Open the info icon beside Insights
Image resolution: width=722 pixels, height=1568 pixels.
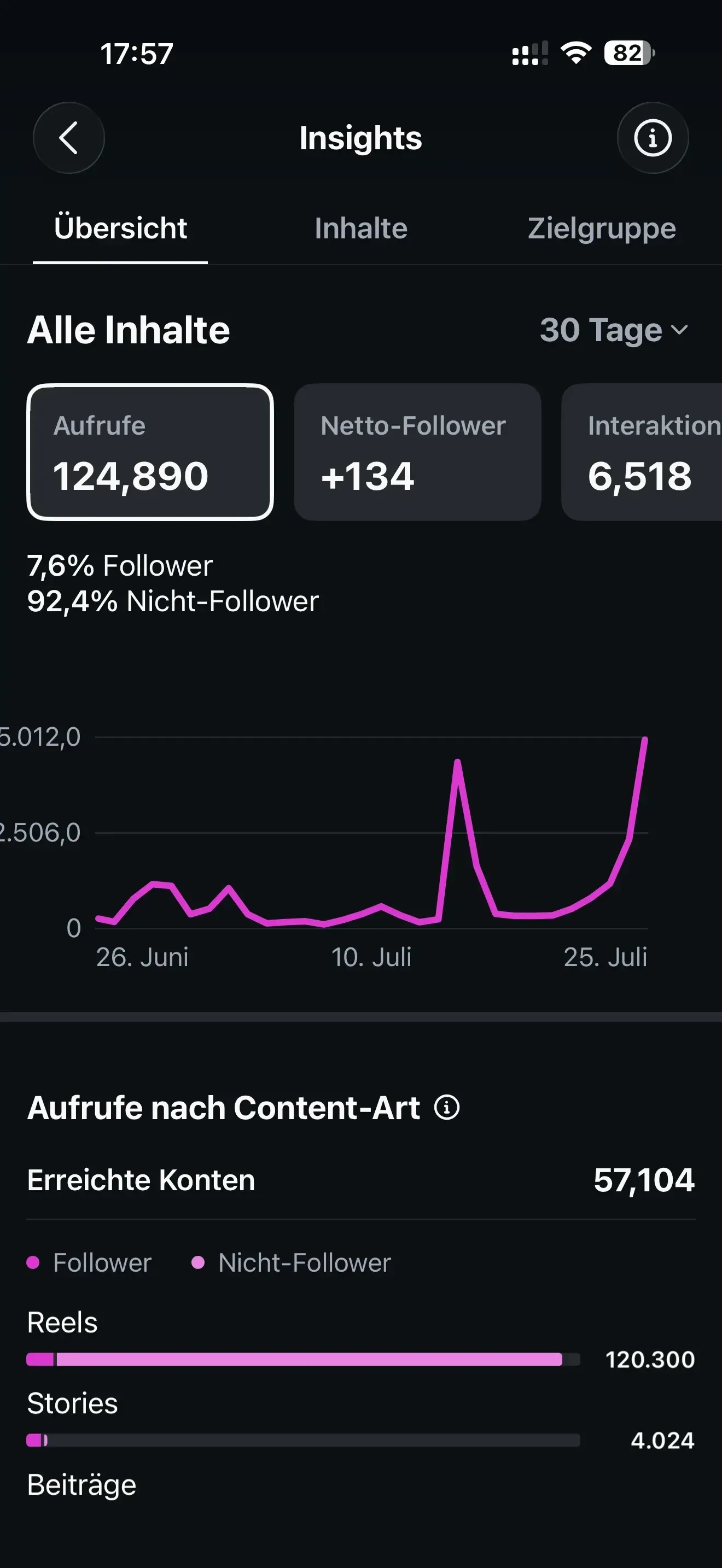click(653, 138)
